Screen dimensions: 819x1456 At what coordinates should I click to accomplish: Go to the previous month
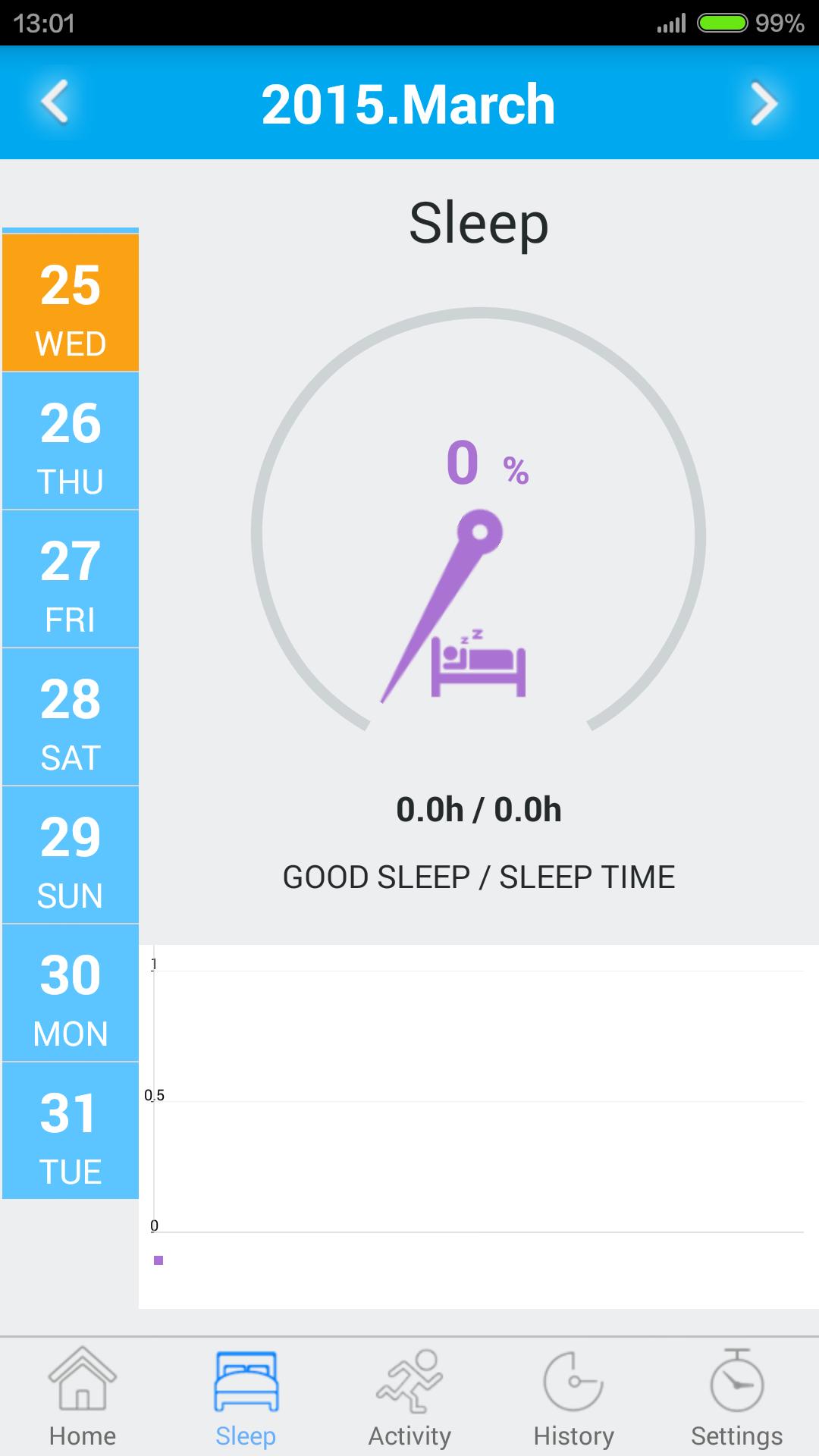coord(55,102)
